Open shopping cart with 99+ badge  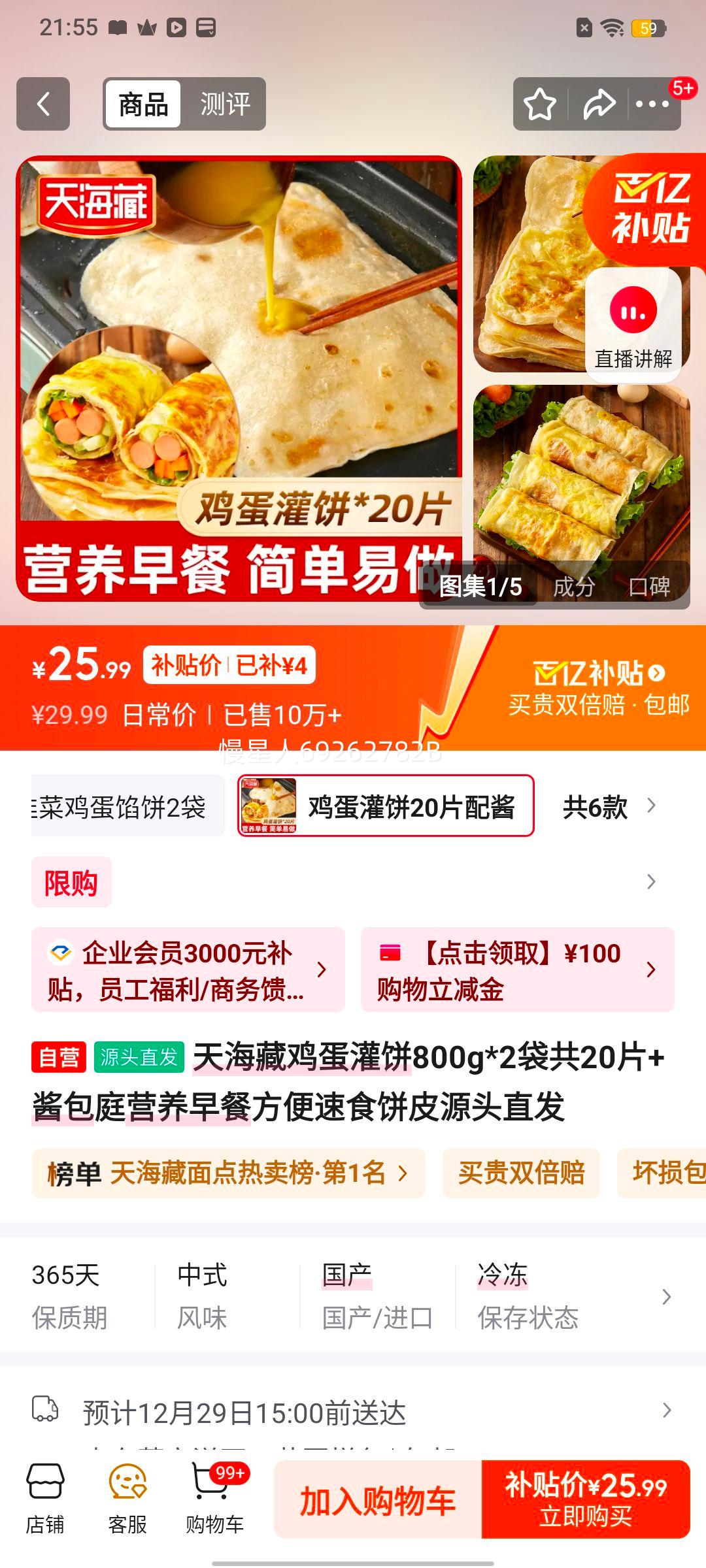click(216, 1499)
